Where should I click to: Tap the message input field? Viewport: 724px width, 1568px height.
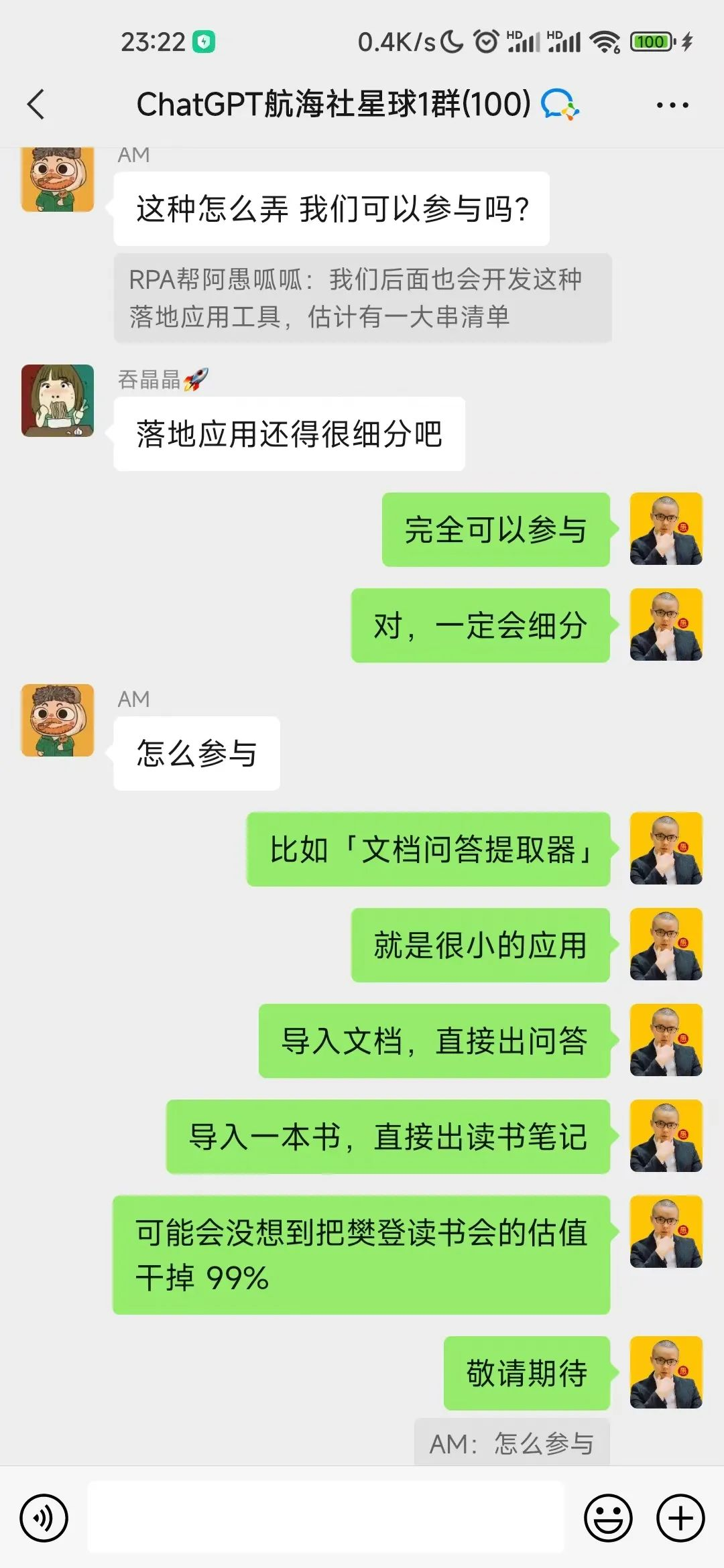point(325,1517)
